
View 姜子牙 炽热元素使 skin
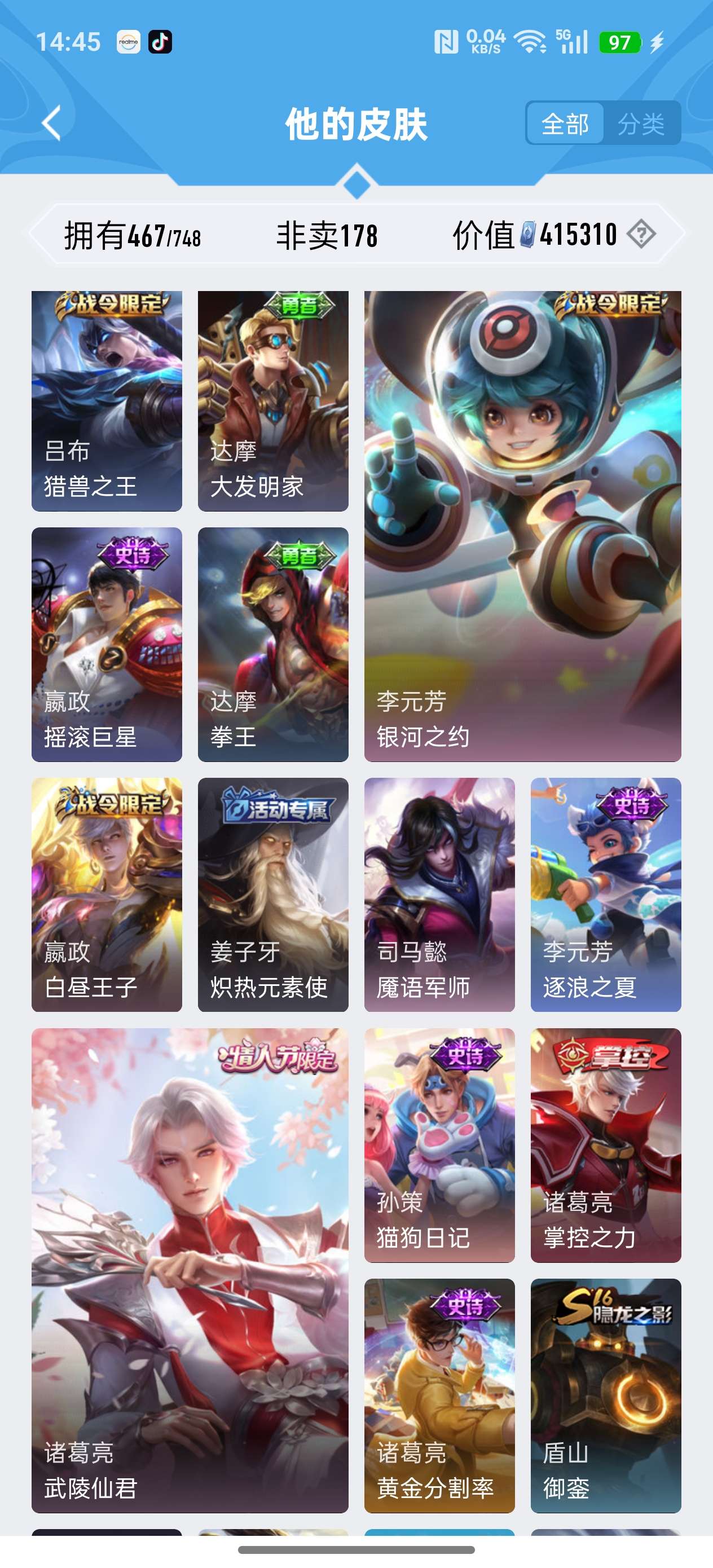pos(273,894)
